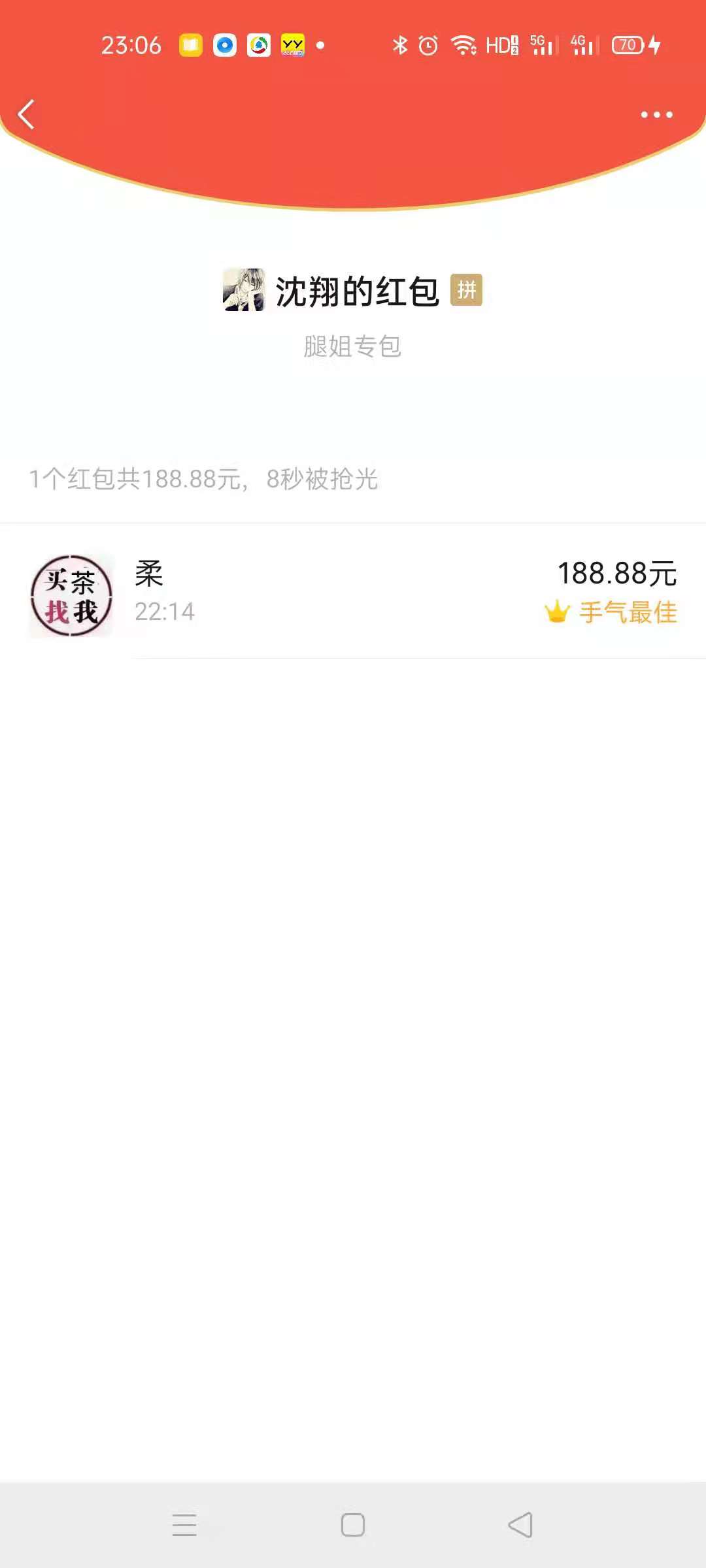Open the three-dot overflow menu
Screen dimensions: 706x1568
pyautogui.click(x=656, y=115)
